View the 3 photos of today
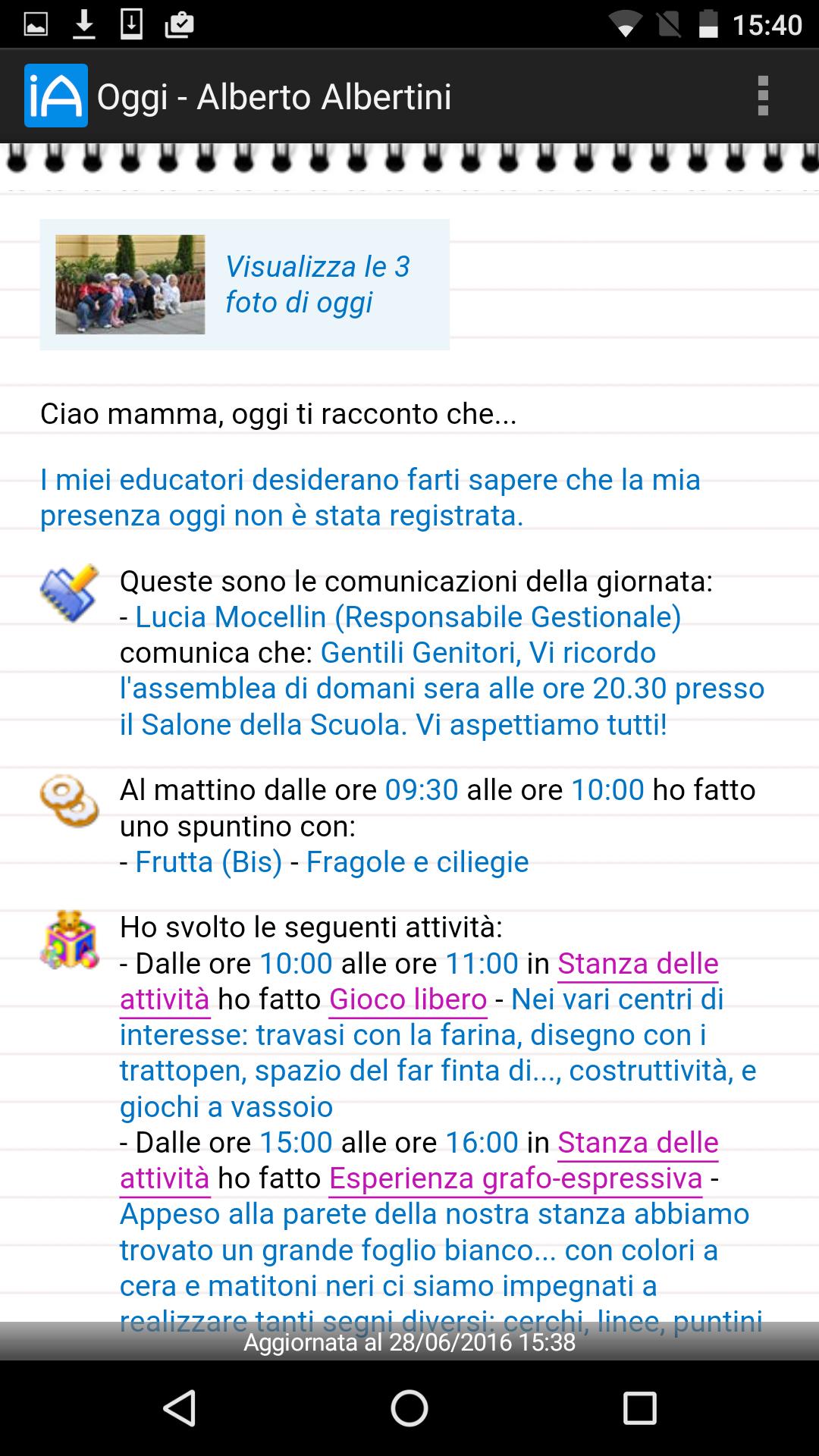Viewport: 819px width, 1456px height. pos(244,284)
